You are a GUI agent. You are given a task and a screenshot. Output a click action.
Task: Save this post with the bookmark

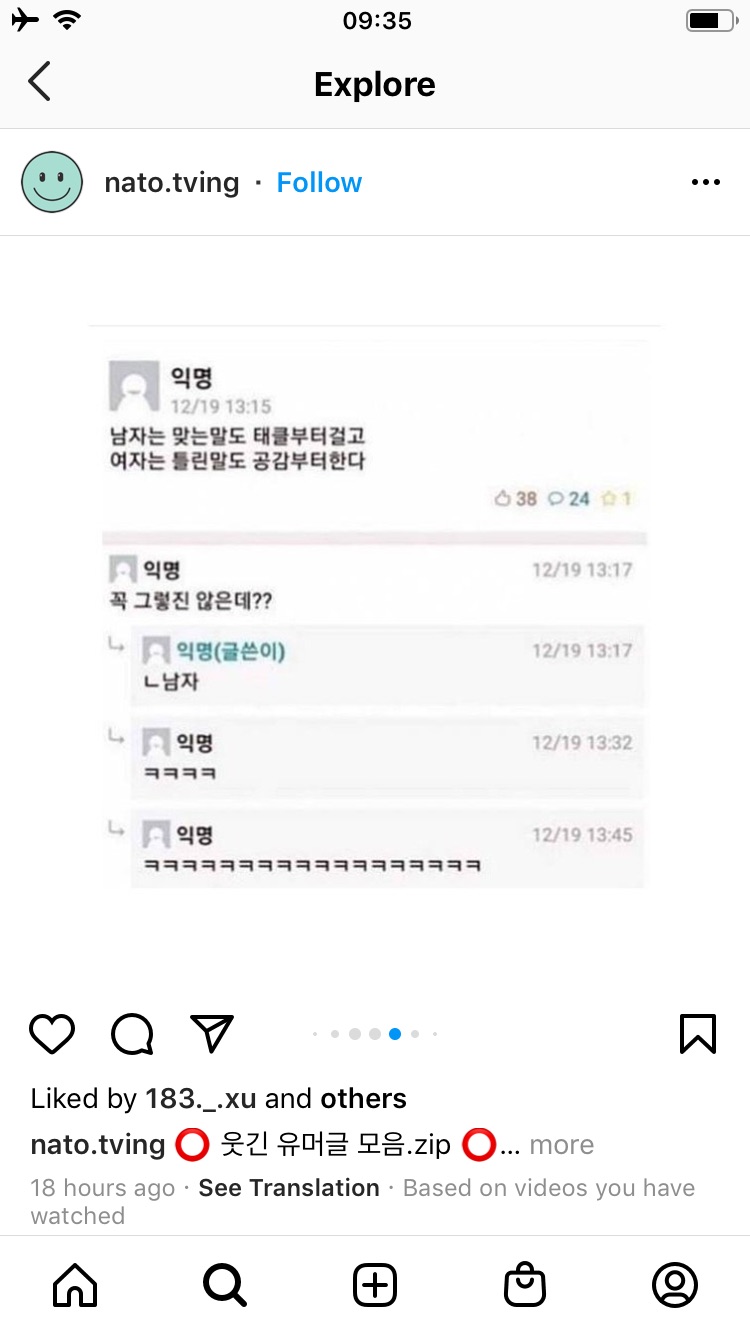[697, 1034]
